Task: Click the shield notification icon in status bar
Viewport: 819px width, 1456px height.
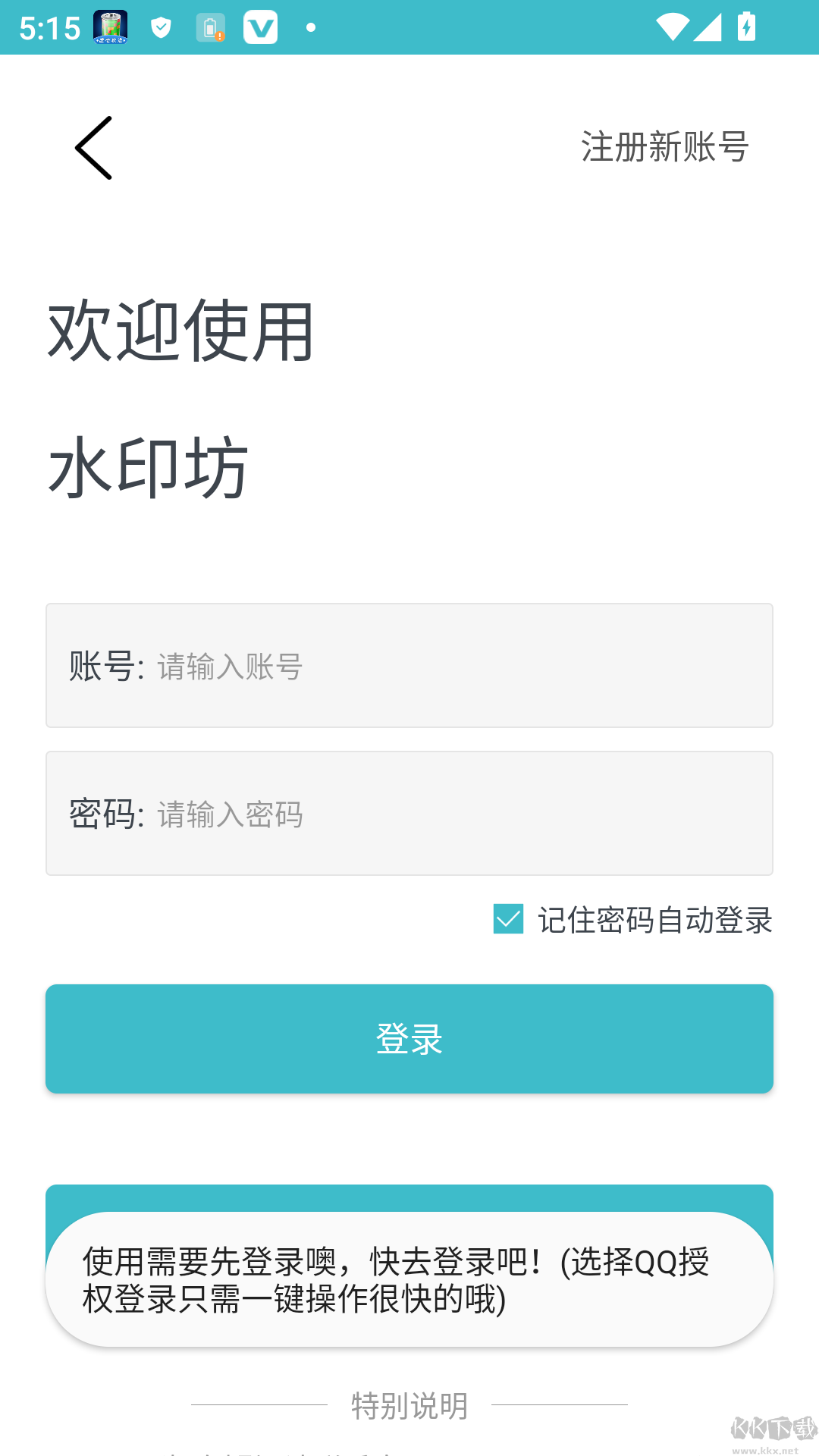Action: (160, 27)
